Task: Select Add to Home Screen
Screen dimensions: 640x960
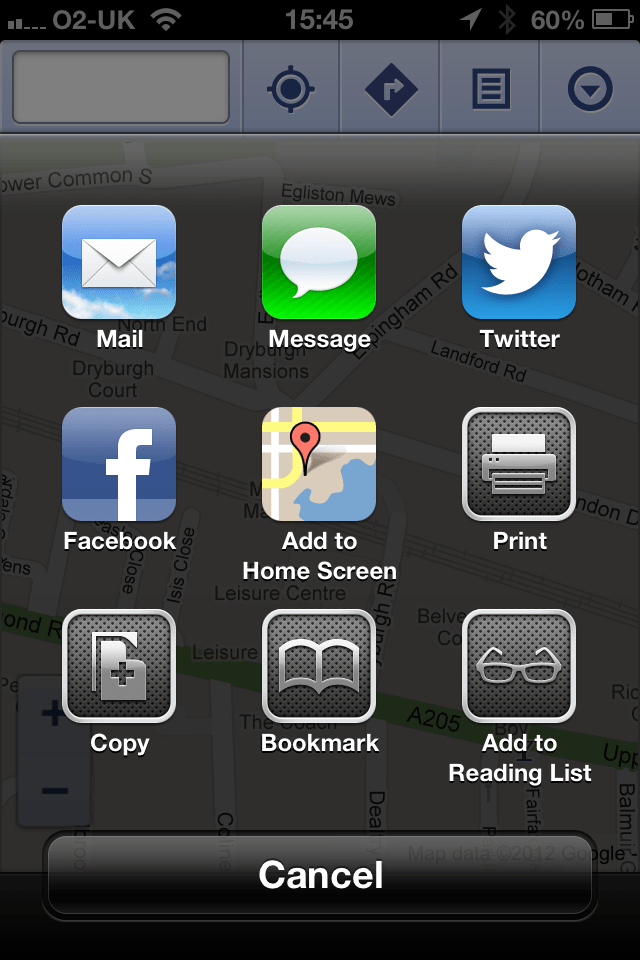Action: point(319,464)
